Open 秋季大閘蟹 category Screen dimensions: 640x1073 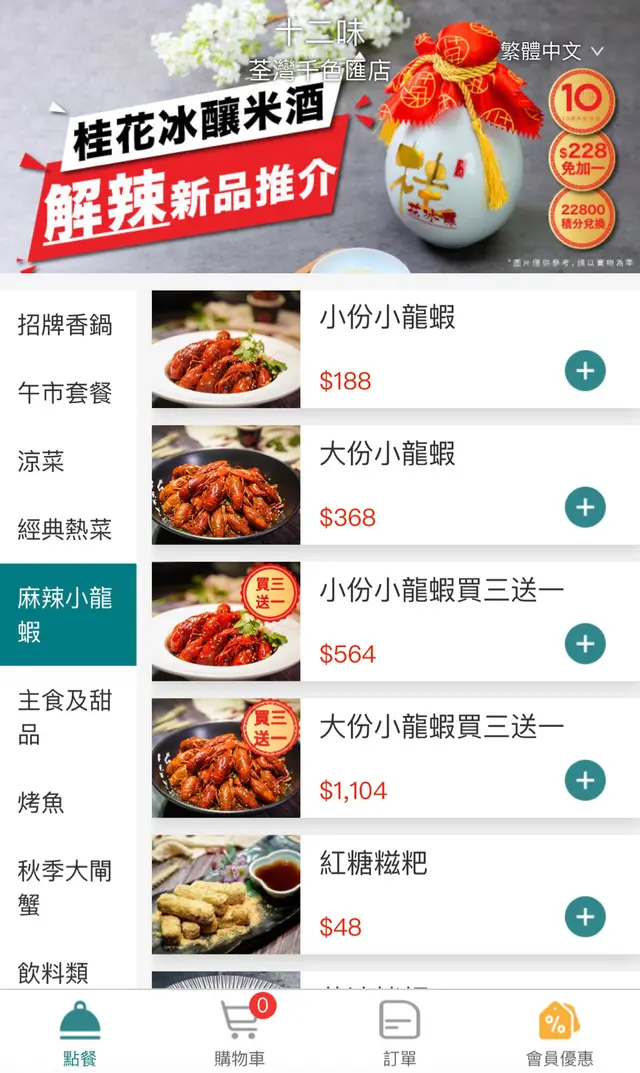coord(65,887)
